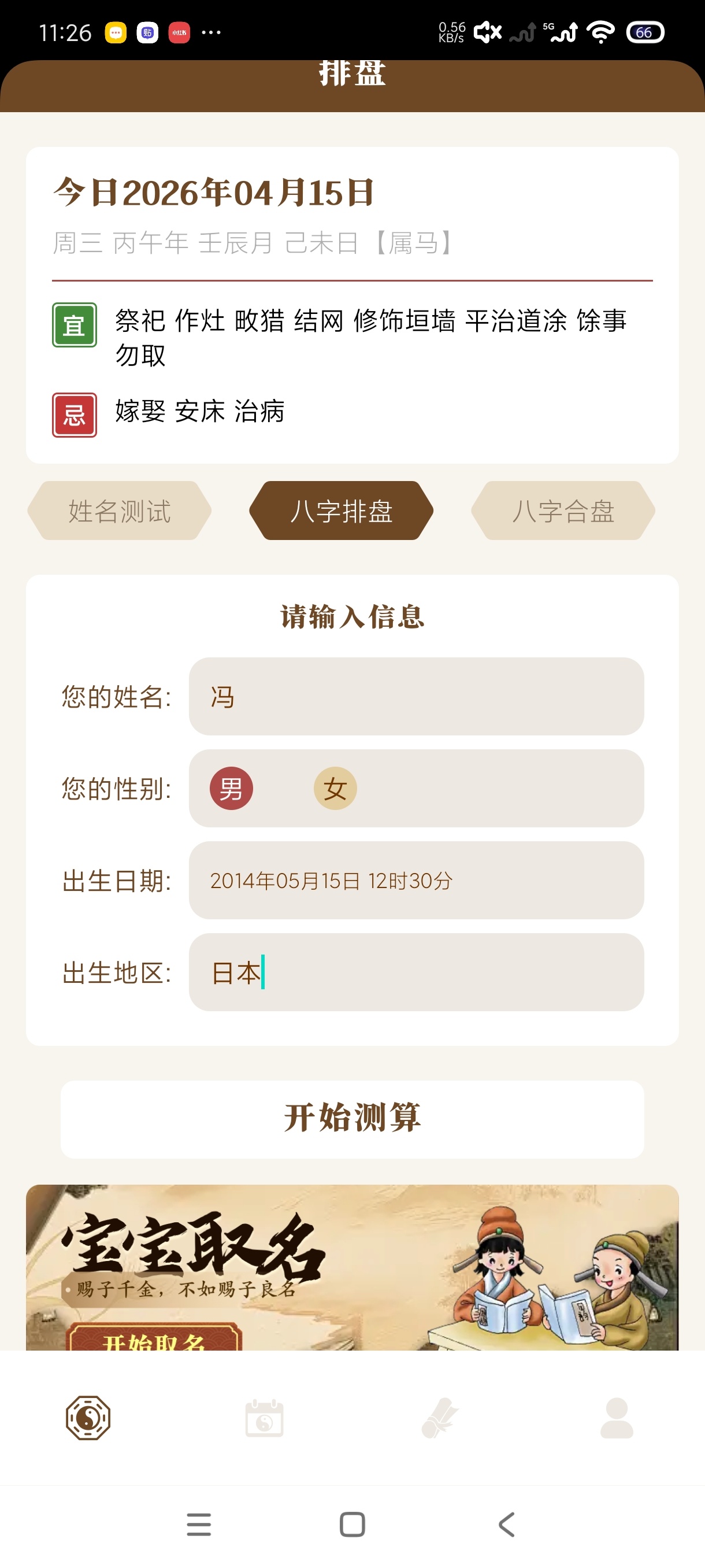Open the bagua home tab in bottom navigation
The height and width of the screenshot is (1568, 705).
(88, 1418)
